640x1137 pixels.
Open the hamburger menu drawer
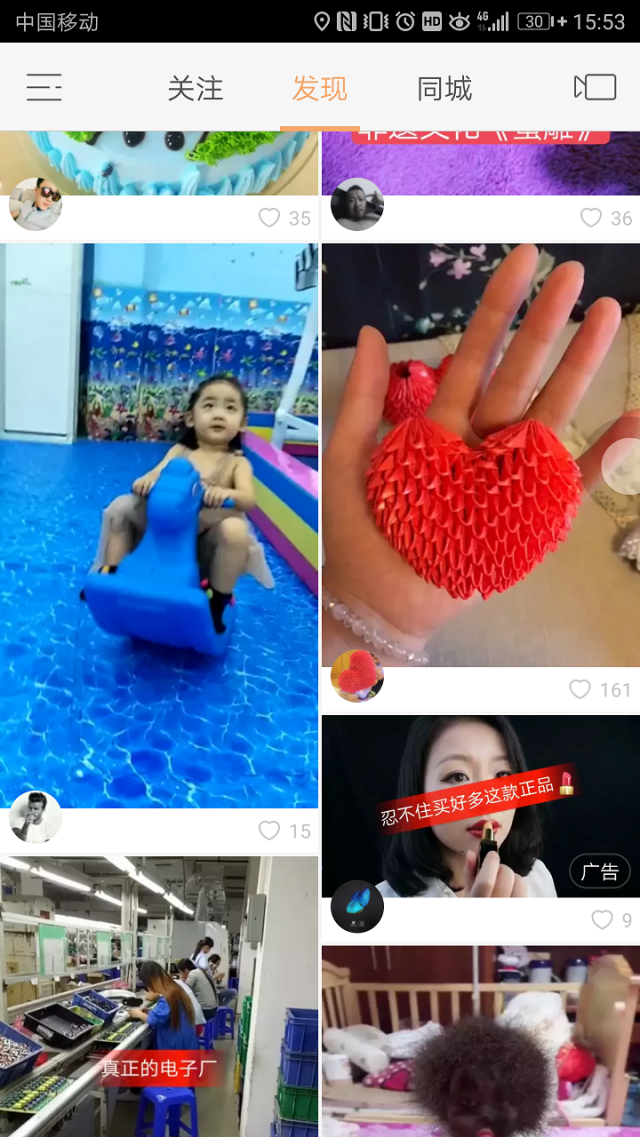click(44, 88)
